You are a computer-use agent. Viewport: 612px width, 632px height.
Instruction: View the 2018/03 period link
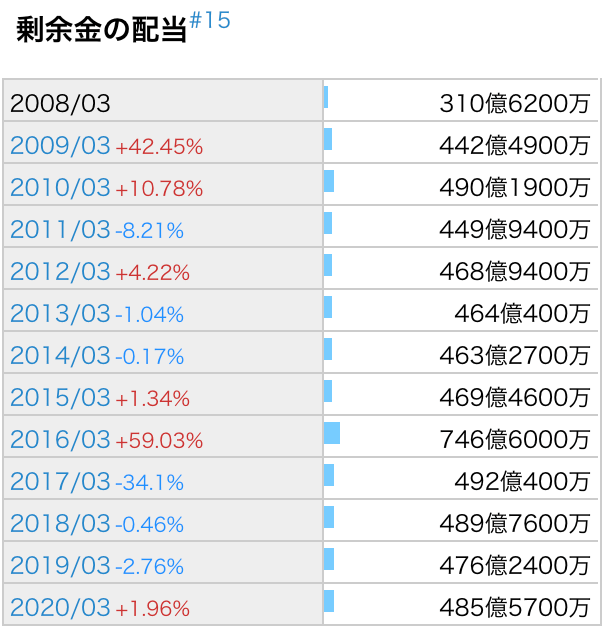pyautogui.click(x=60, y=524)
